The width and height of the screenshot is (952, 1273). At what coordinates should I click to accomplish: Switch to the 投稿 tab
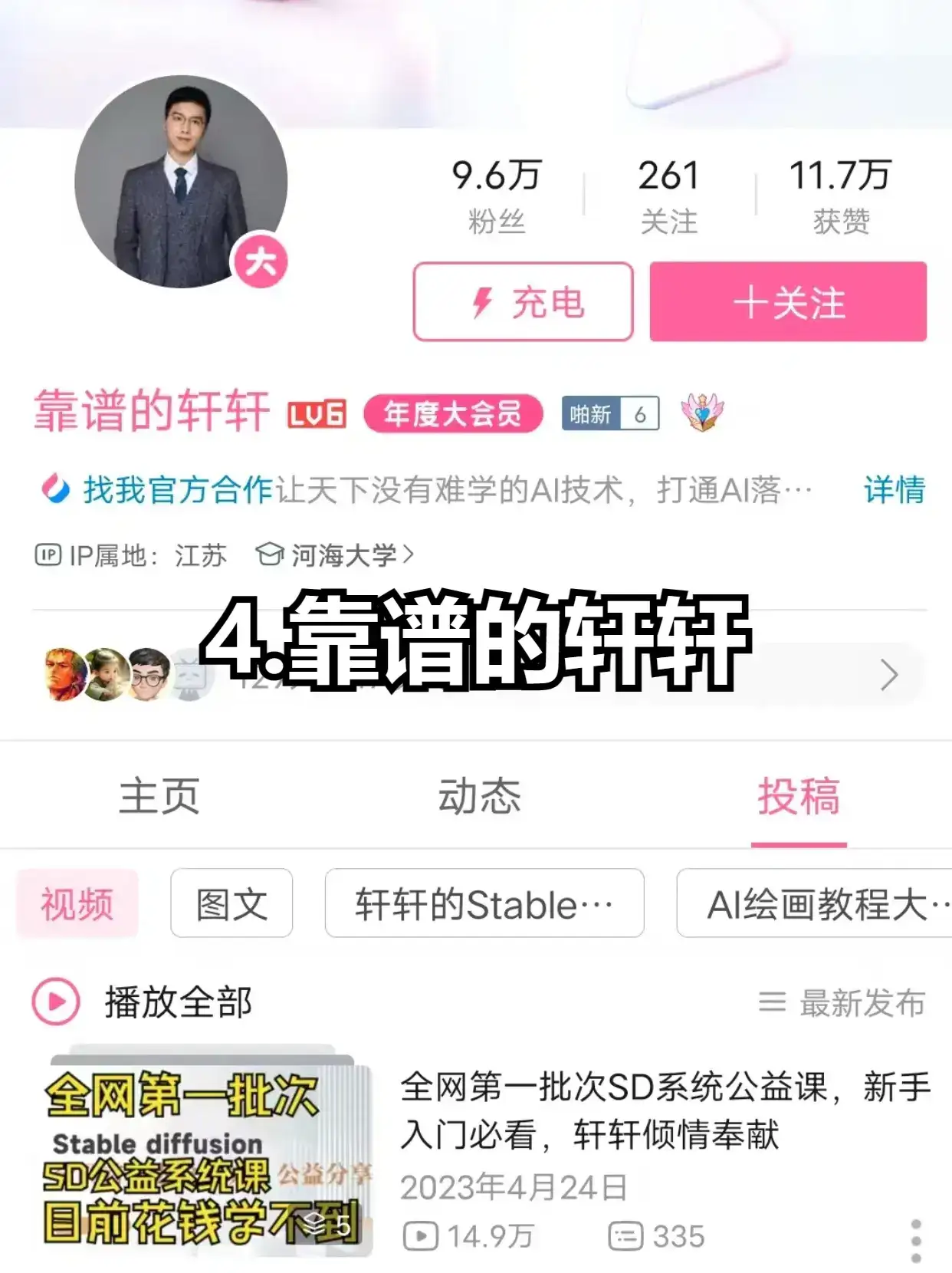pos(799,798)
